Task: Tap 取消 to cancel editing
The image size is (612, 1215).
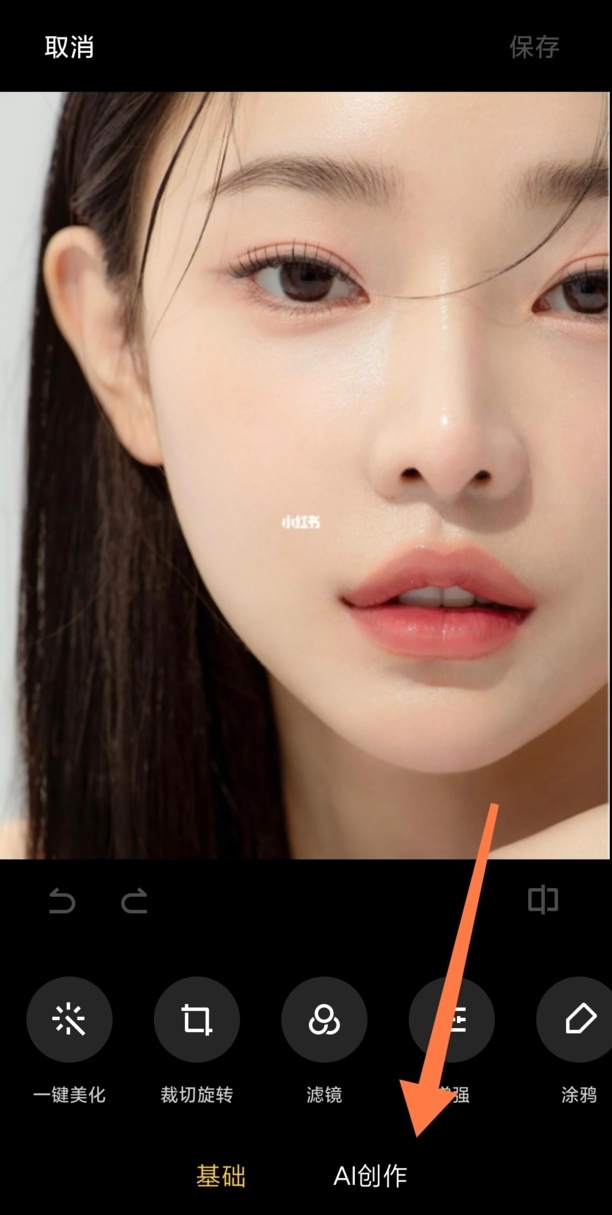Action: click(69, 47)
